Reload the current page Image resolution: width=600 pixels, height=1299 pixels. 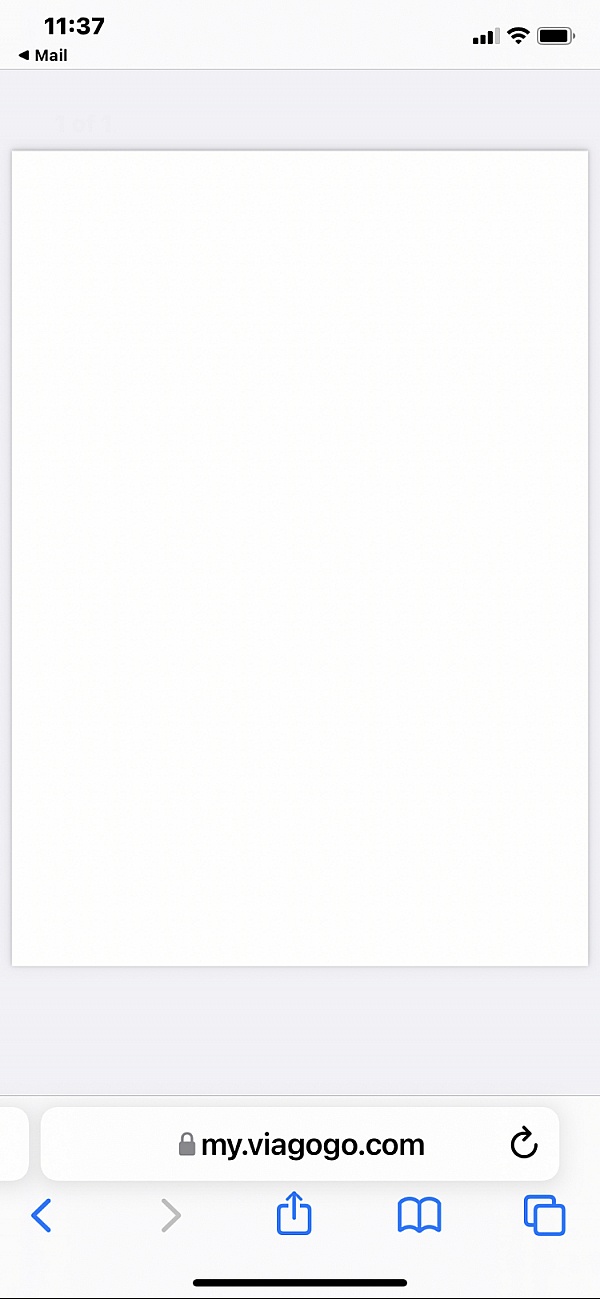pyautogui.click(x=524, y=1144)
